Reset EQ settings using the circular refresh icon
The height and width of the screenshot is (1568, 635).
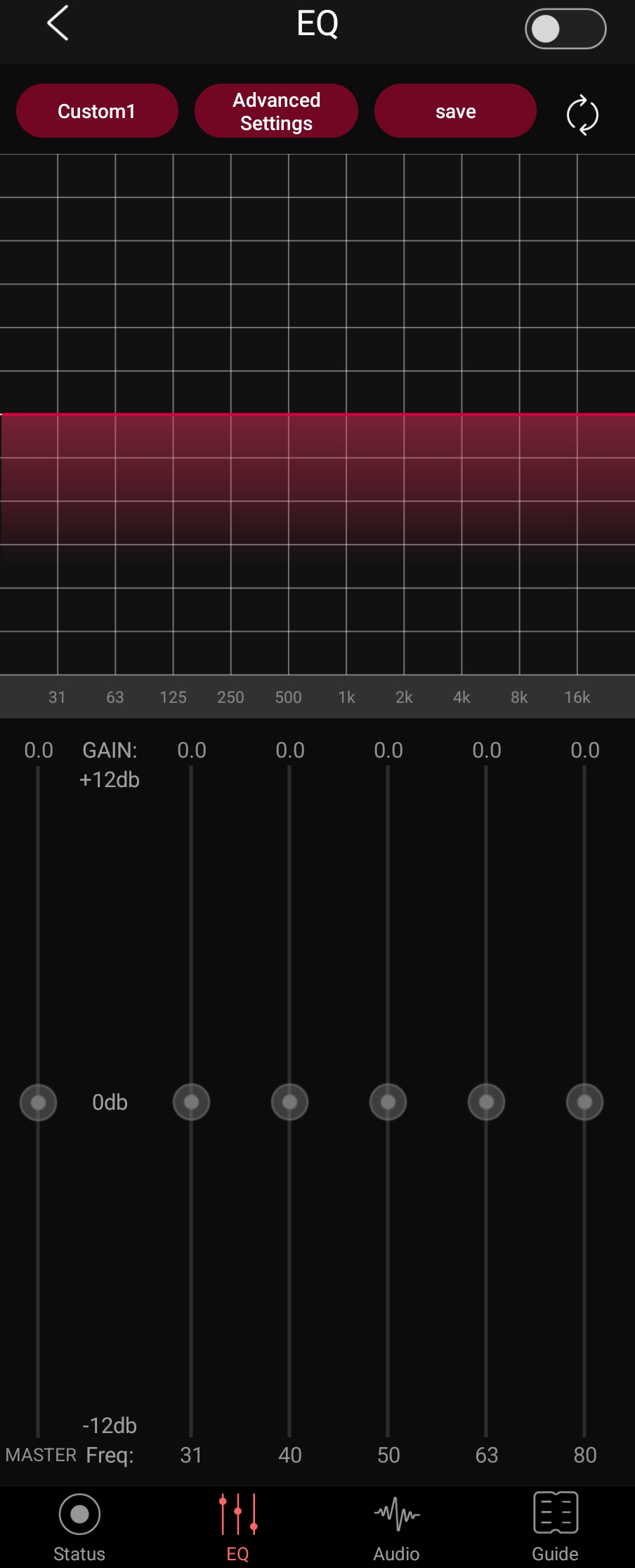click(582, 116)
